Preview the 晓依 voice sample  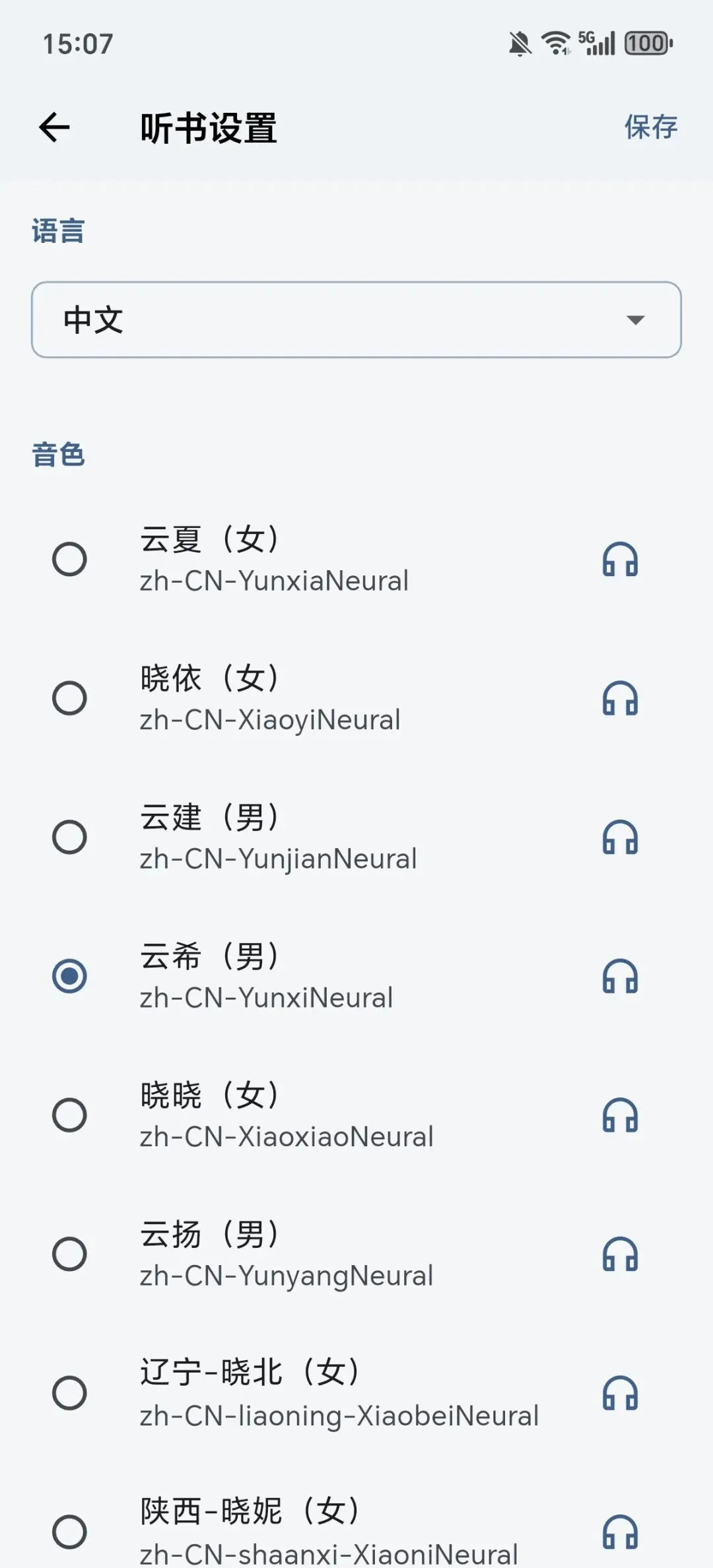620,699
